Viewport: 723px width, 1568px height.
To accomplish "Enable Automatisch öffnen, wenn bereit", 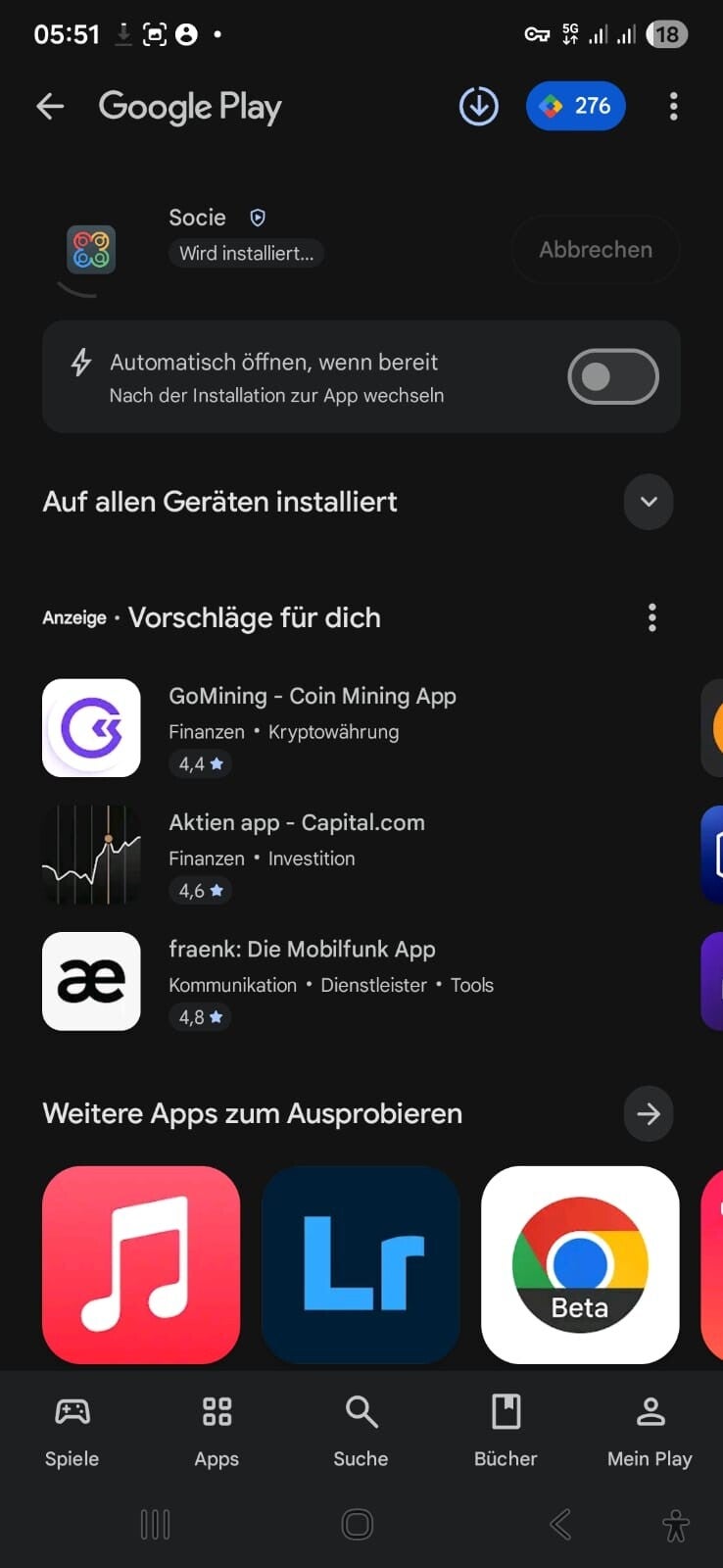I will (612, 376).
